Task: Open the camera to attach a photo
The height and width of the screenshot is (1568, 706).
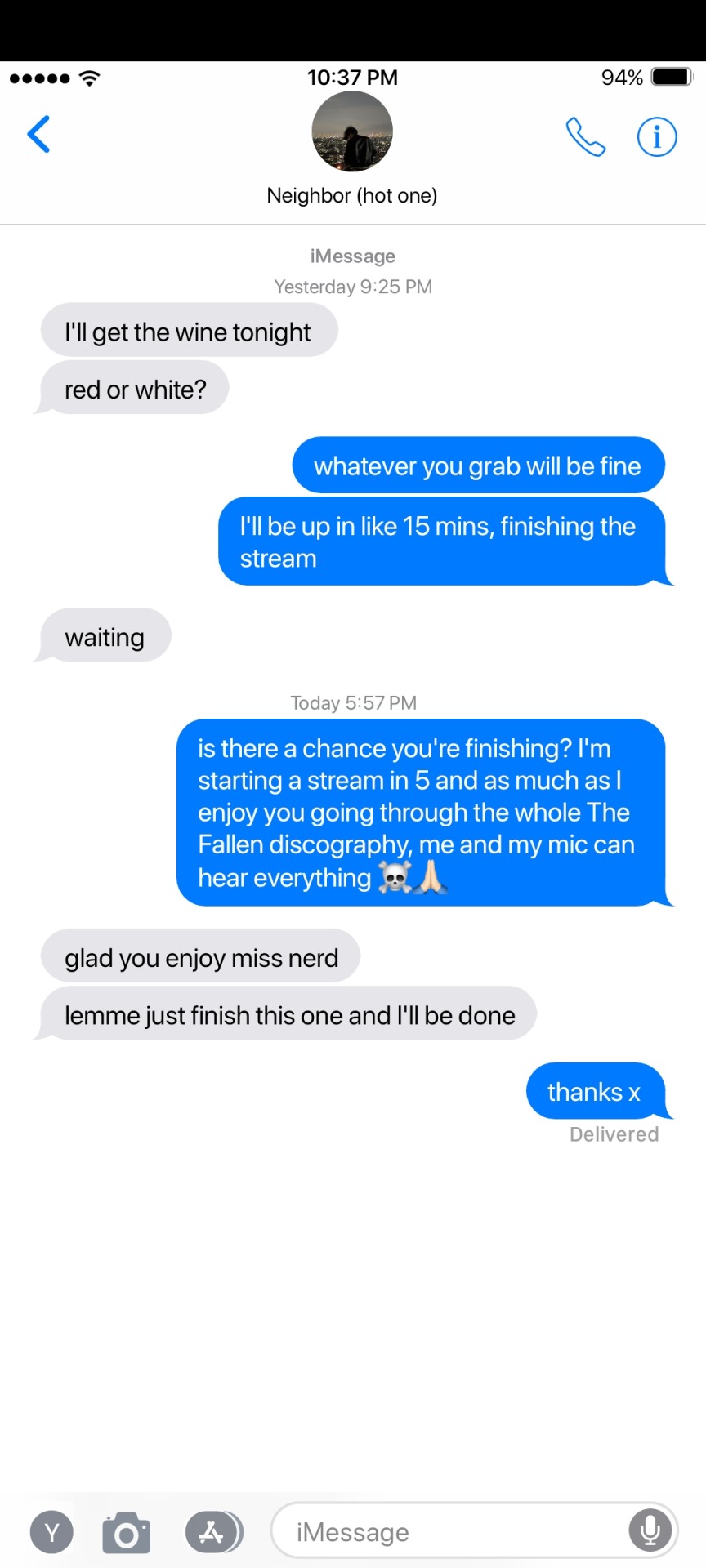Action: [x=126, y=1533]
